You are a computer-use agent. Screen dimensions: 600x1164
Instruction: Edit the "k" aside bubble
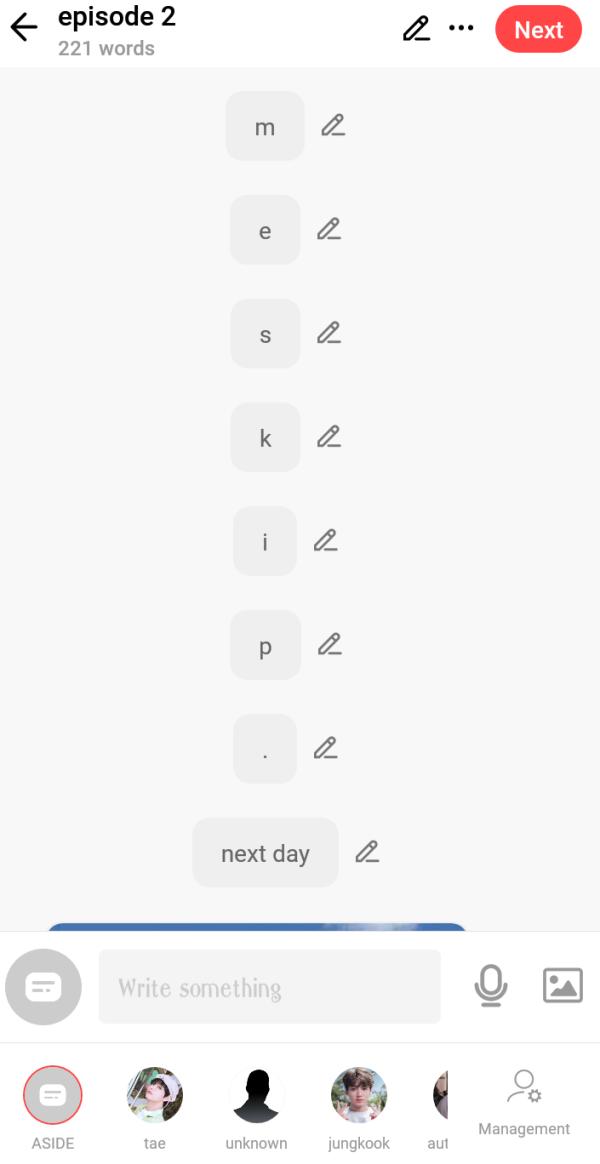click(x=329, y=437)
